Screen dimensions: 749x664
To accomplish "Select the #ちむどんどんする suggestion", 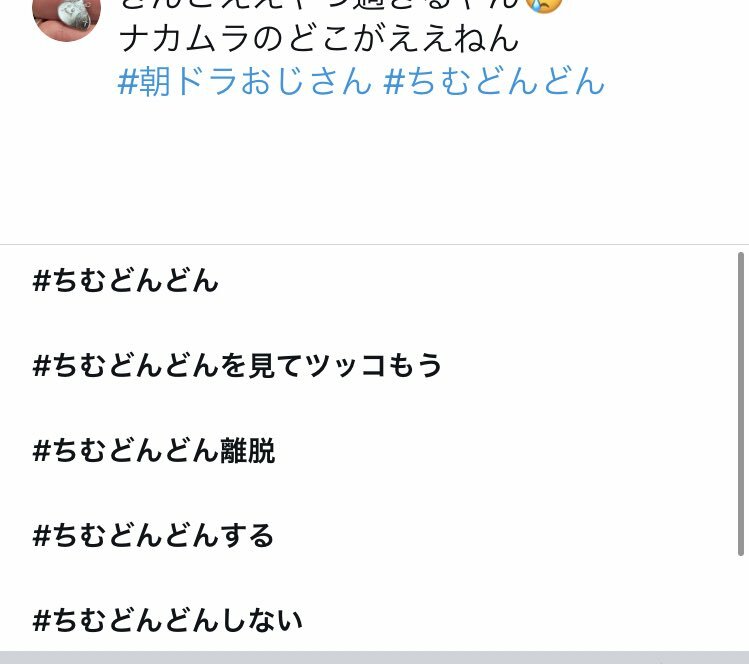I will pyautogui.click(x=154, y=536).
